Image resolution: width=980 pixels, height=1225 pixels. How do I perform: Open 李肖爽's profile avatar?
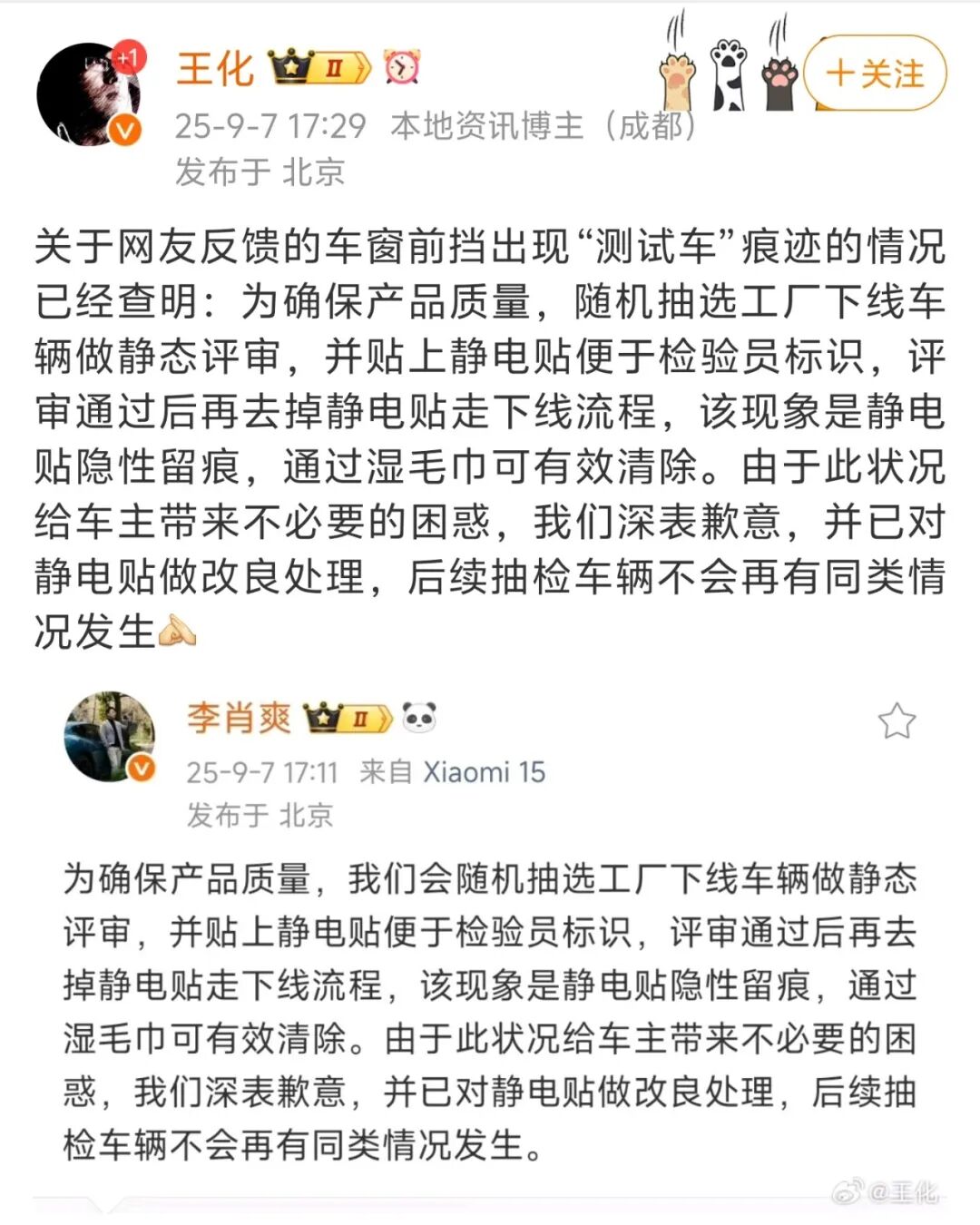pyautogui.click(x=110, y=737)
